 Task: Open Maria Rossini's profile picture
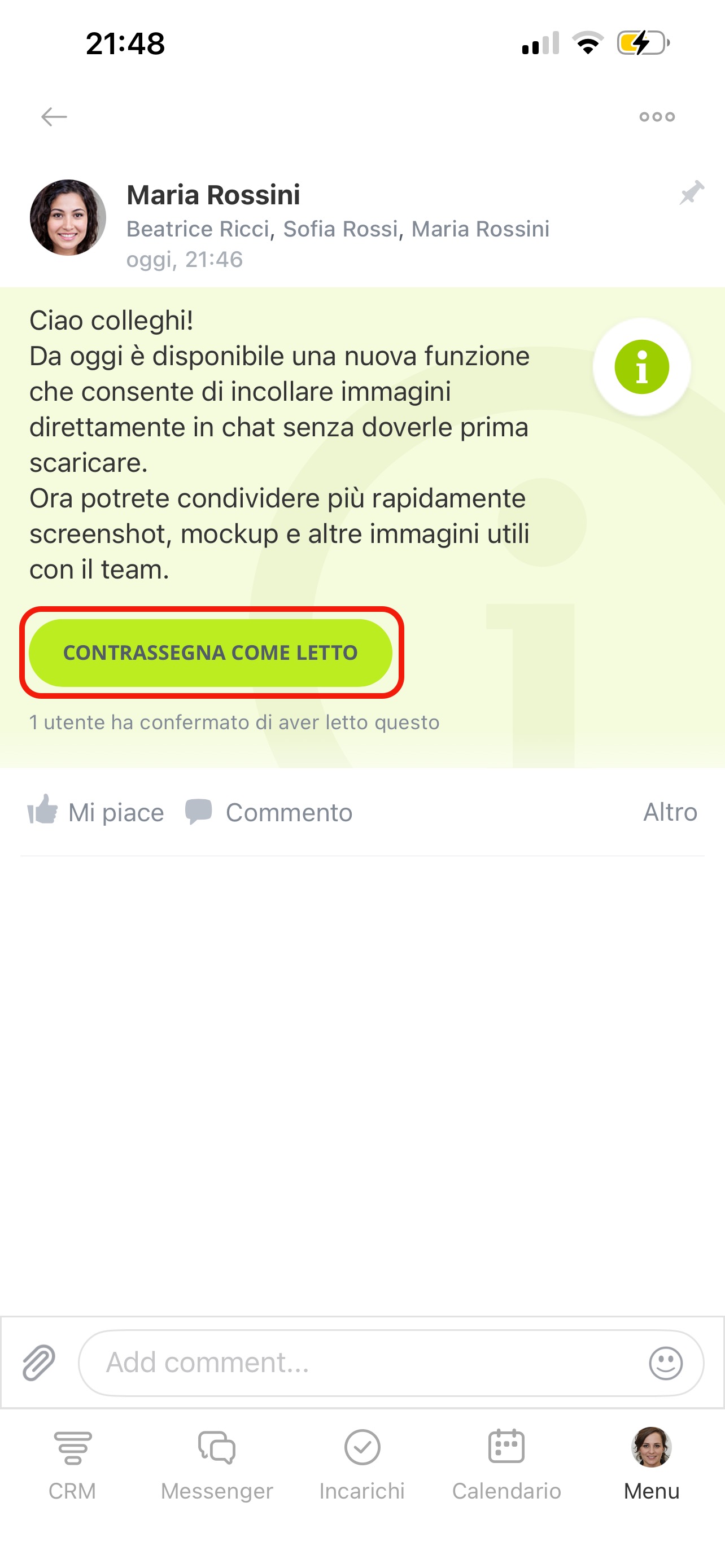[68, 217]
